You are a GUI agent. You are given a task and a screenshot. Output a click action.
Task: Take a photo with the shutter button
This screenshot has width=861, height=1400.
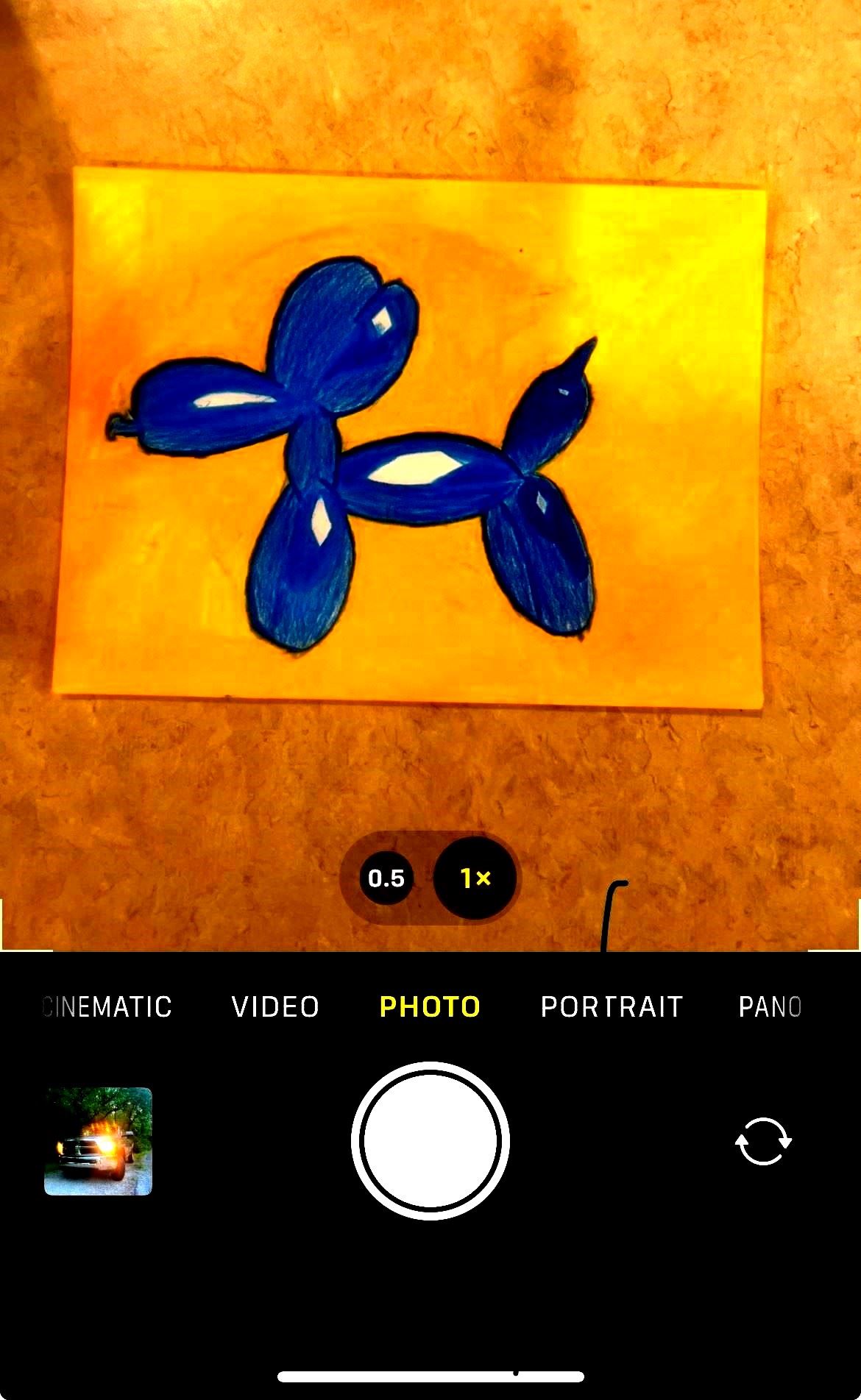click(431, 1141)
